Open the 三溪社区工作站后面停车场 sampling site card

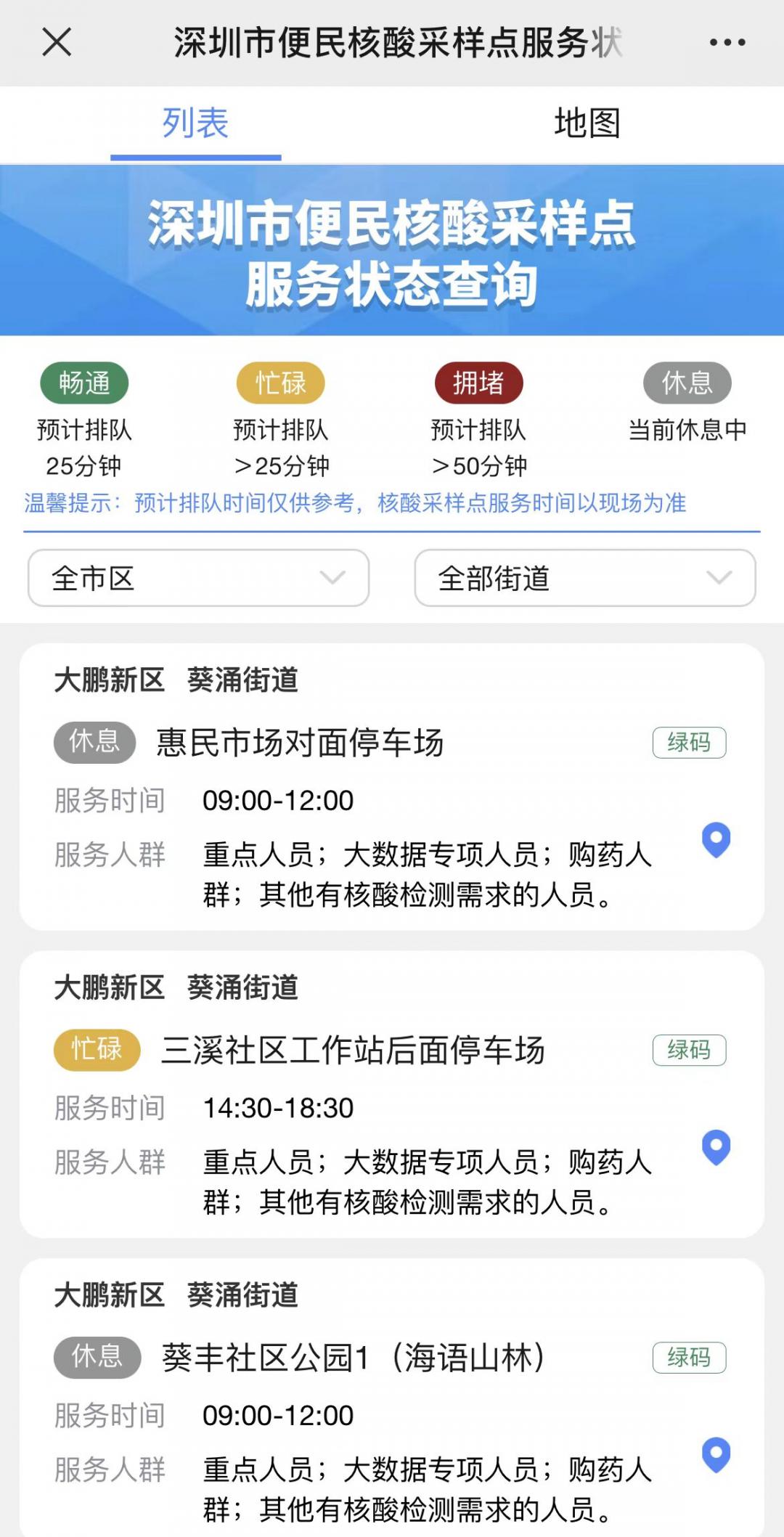[x=353, y=1051]
